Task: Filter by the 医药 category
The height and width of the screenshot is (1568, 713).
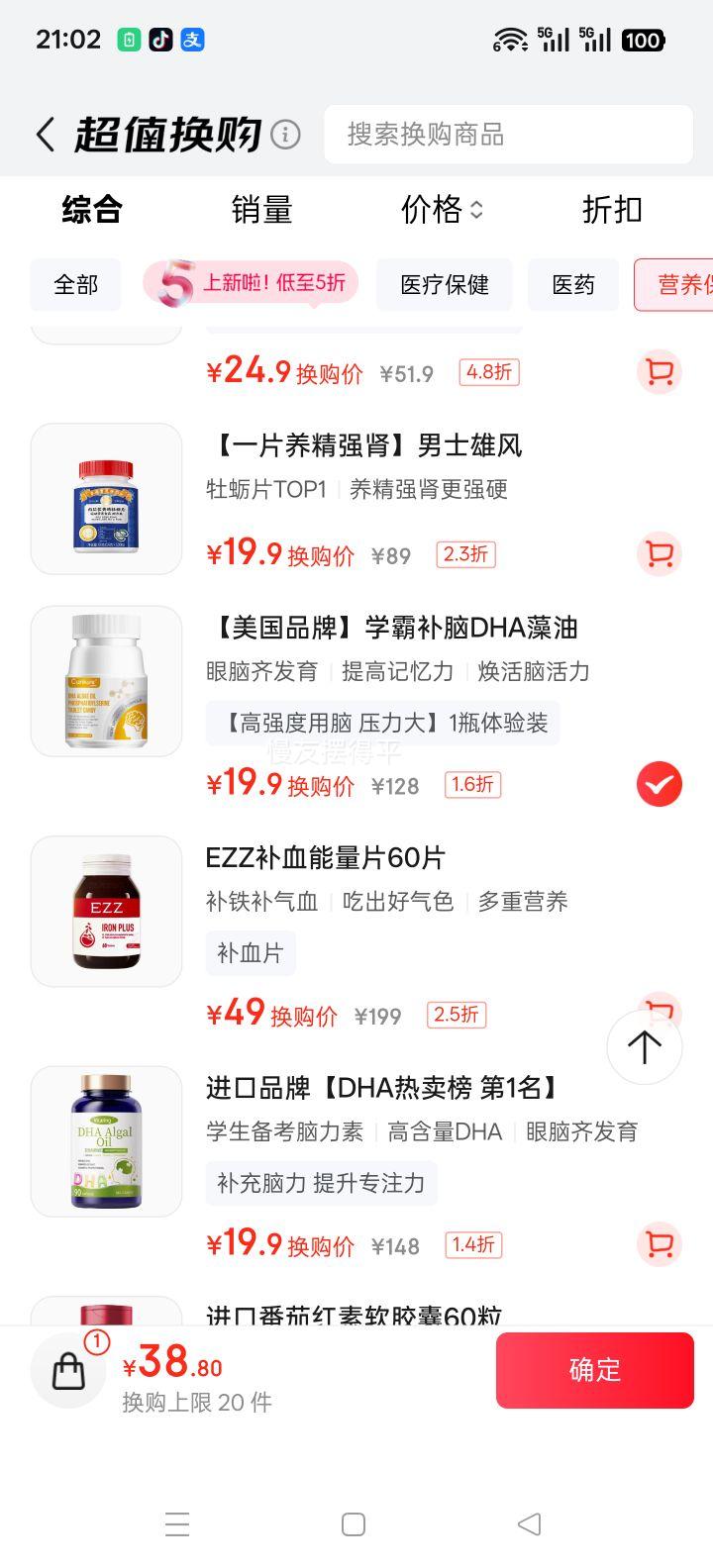Action: pos(573,285)
